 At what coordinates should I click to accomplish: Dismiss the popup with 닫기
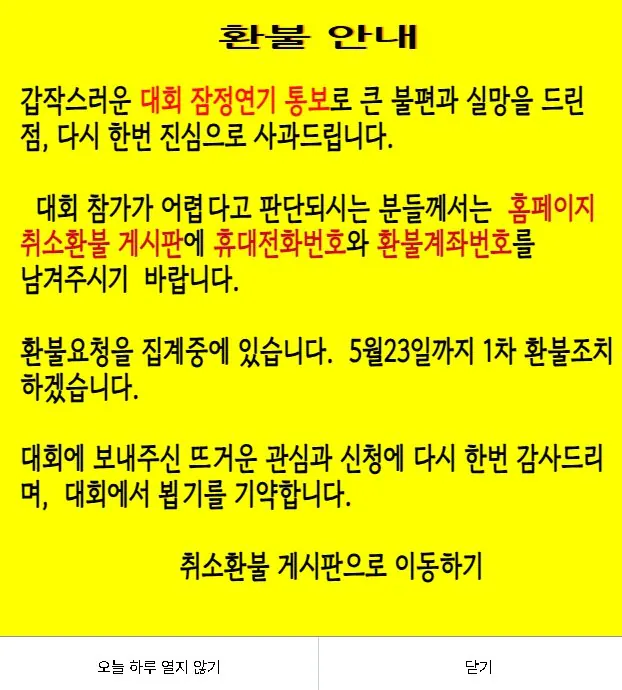click(x=478, y=667)
